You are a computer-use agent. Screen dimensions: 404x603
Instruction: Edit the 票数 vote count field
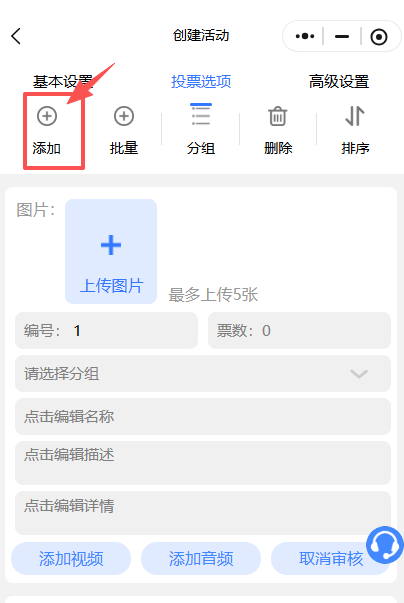click(299, 331)
